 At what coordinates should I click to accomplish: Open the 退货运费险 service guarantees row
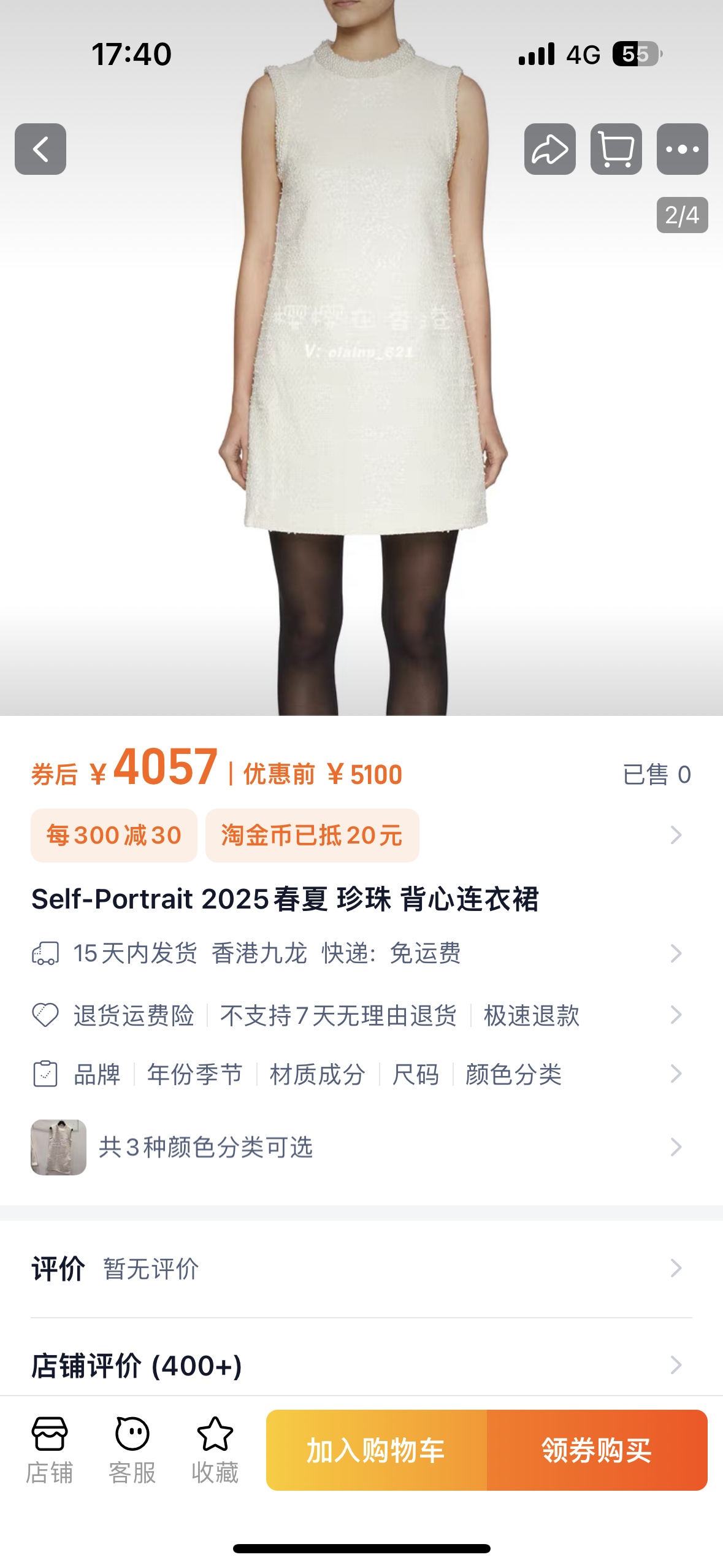[x=356, y=1015]
